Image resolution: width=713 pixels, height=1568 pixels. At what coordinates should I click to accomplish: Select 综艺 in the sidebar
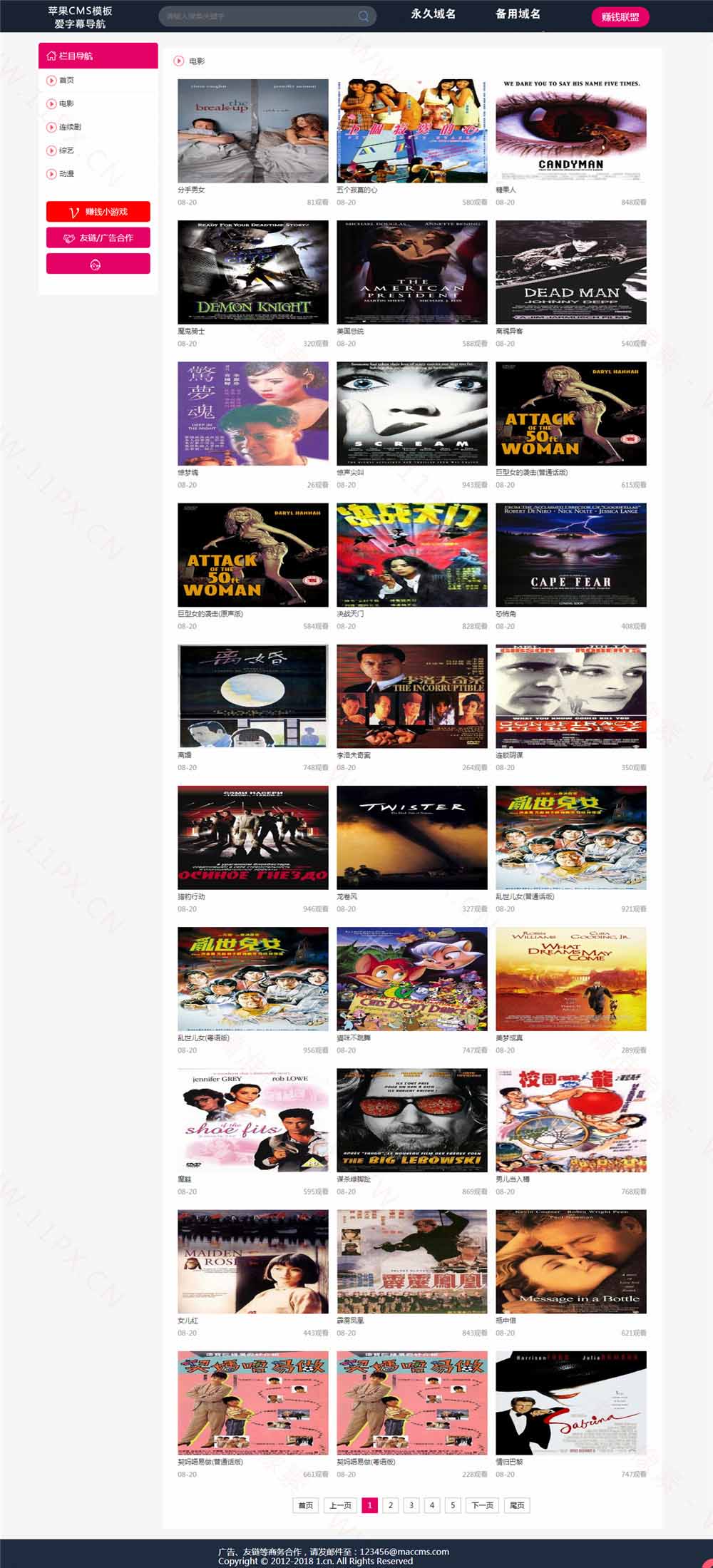(x=66, y=150)
